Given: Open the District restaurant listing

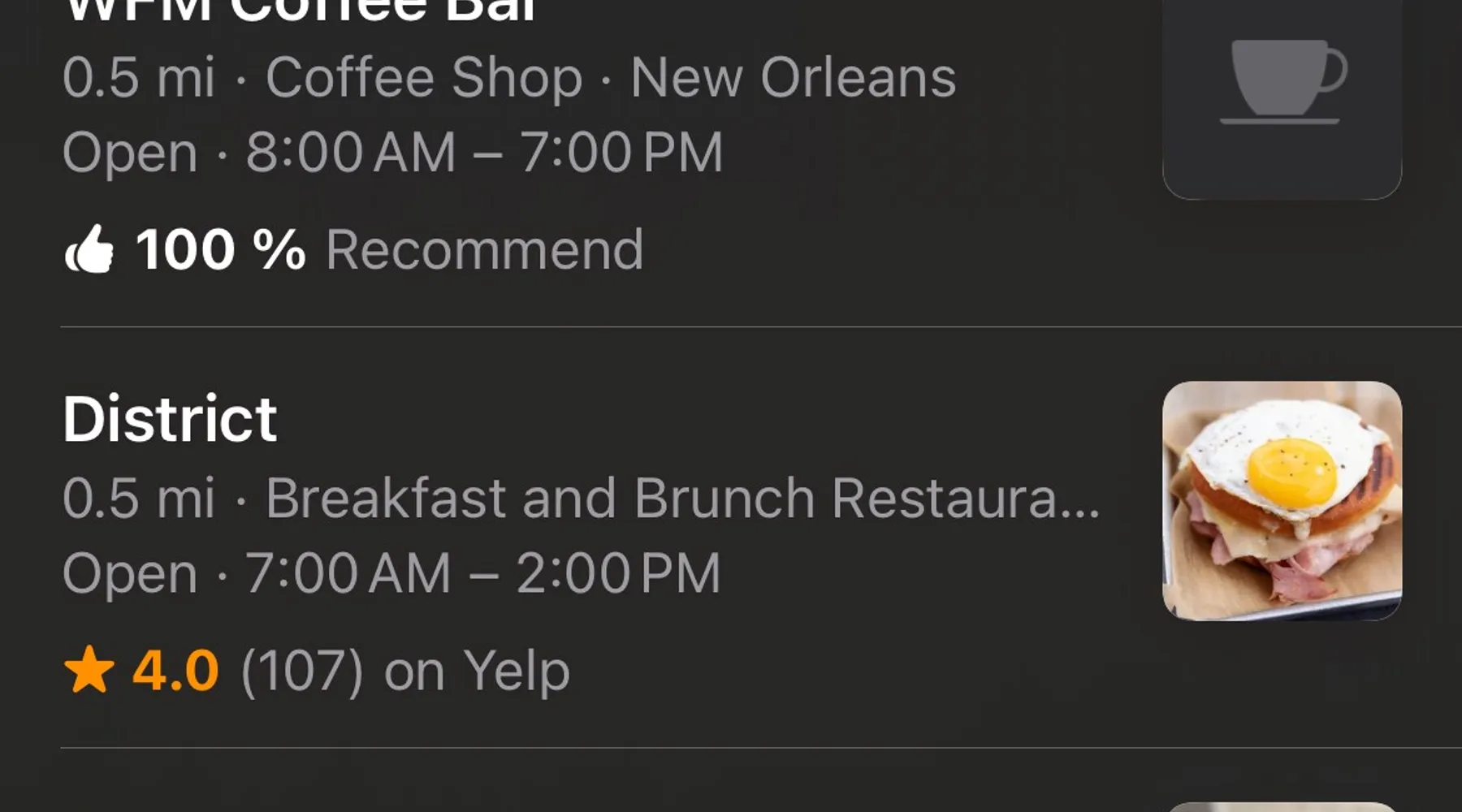Looking at the screenshot, I should [x=171, y=419].
